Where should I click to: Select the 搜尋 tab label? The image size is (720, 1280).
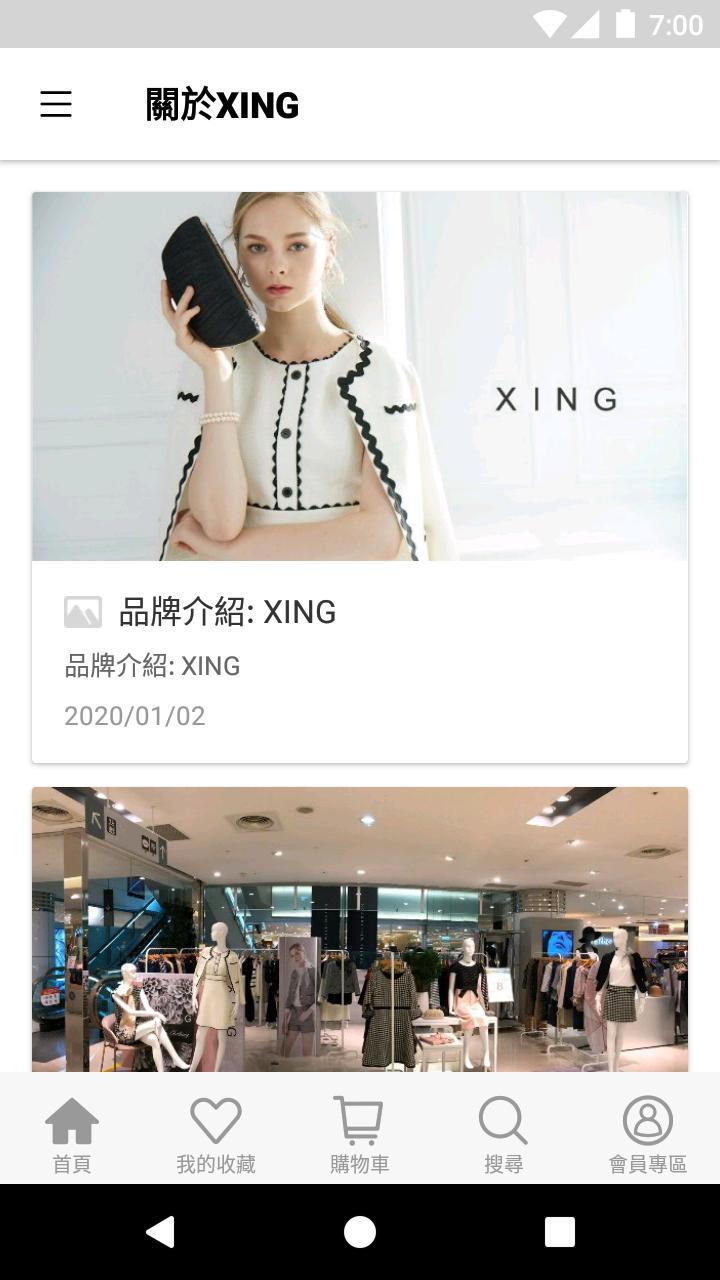(503, 1163)
